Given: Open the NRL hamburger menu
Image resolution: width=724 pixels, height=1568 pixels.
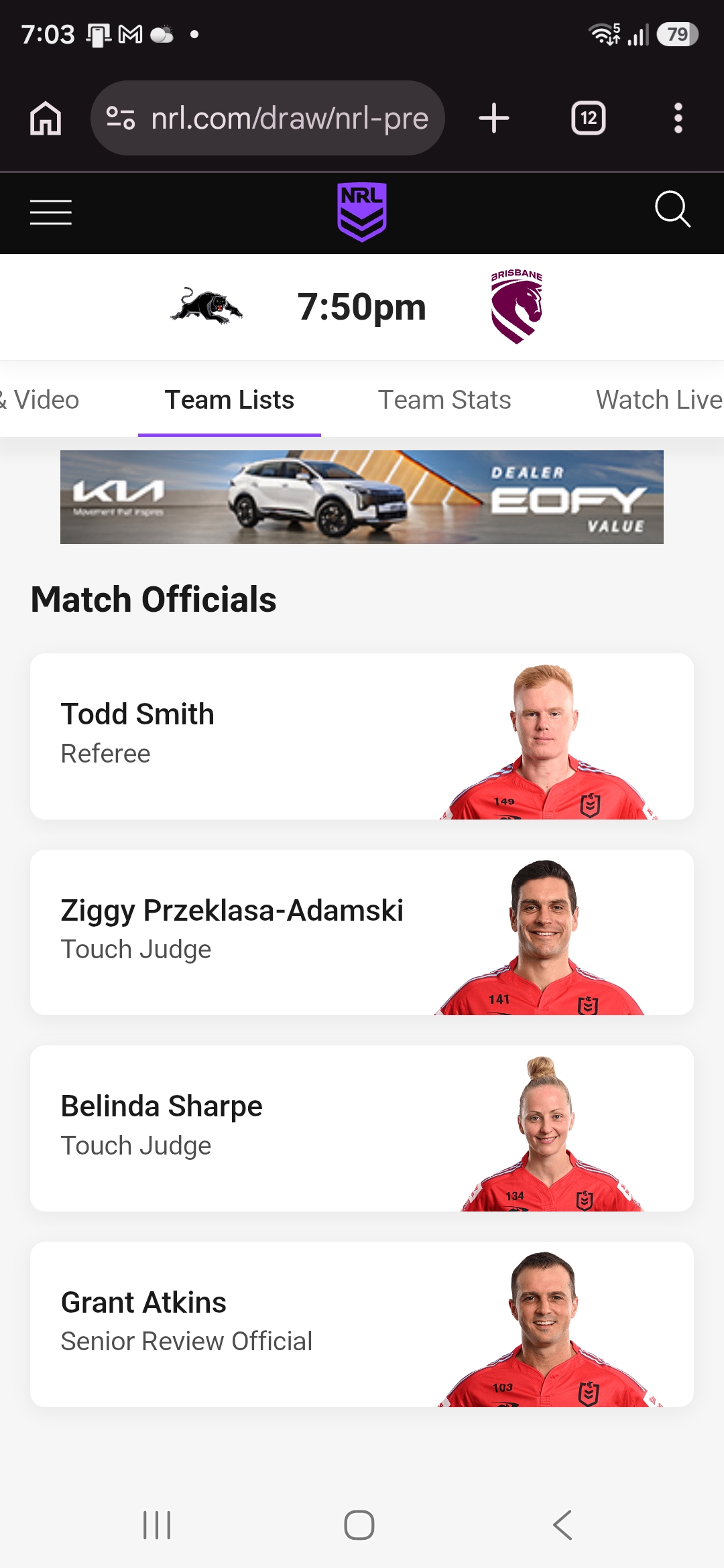Looking at the screenshot, I should click(51, 212).
